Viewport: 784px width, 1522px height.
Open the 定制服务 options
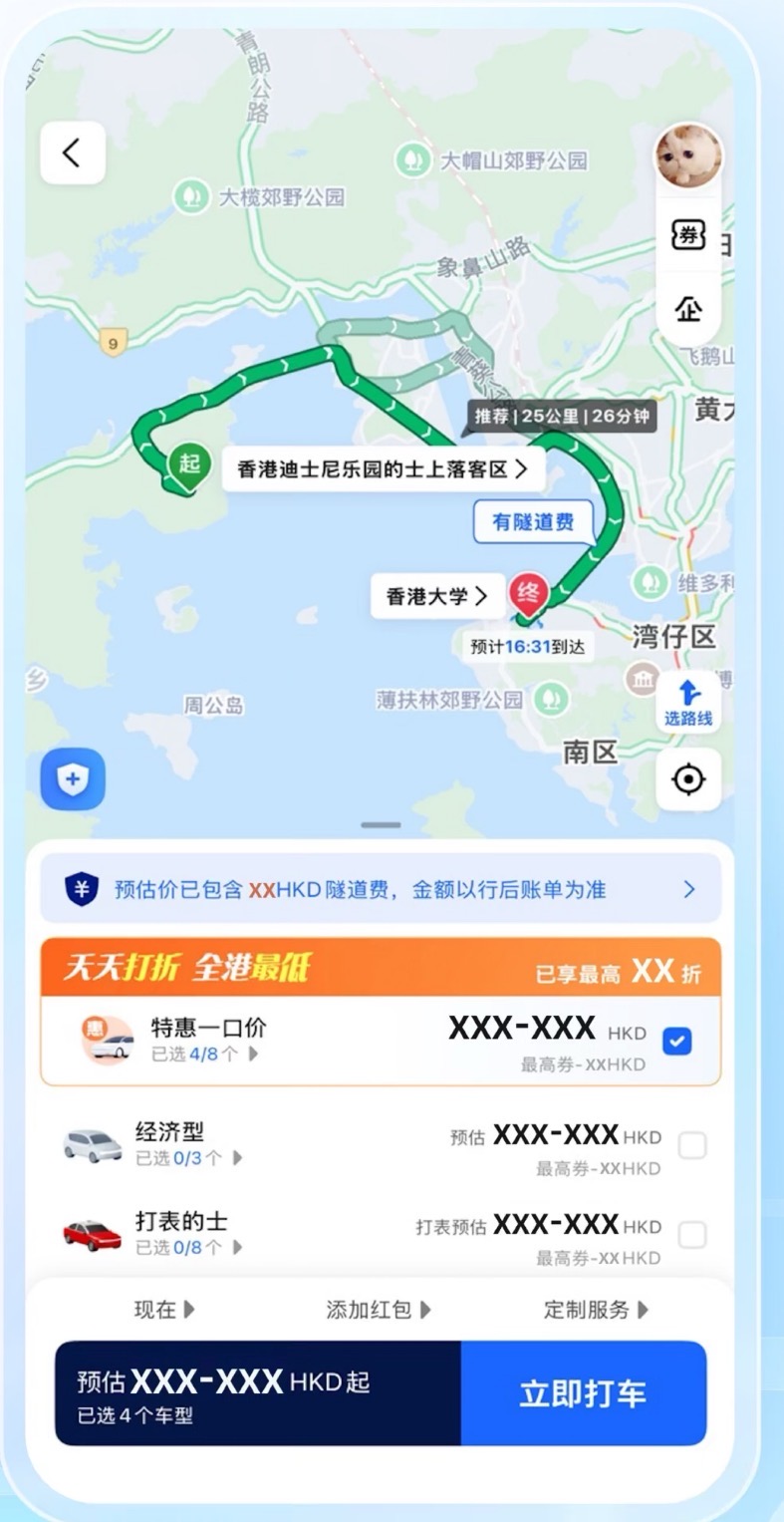596,1310
